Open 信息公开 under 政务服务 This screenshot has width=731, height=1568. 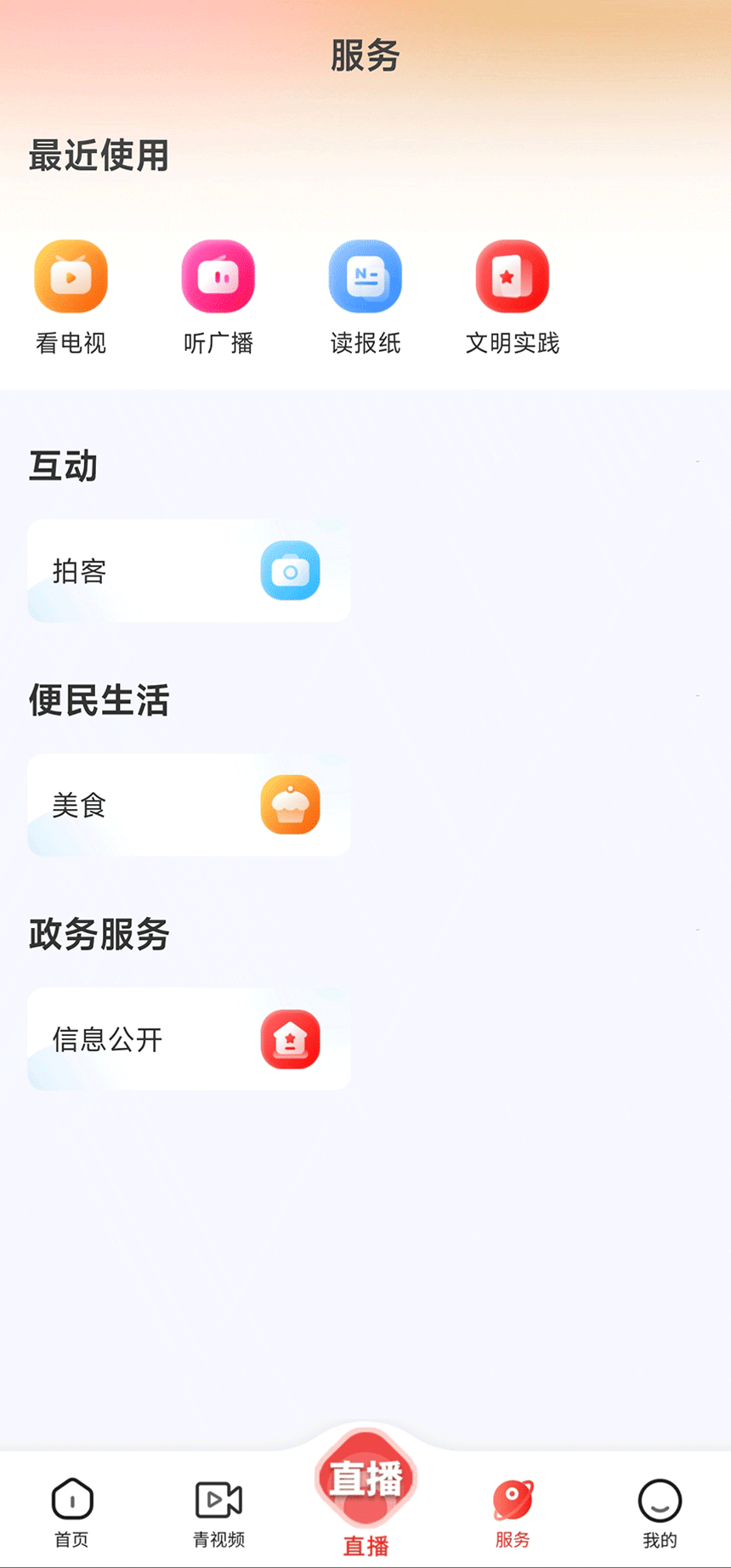click(x=189, y=1039)
